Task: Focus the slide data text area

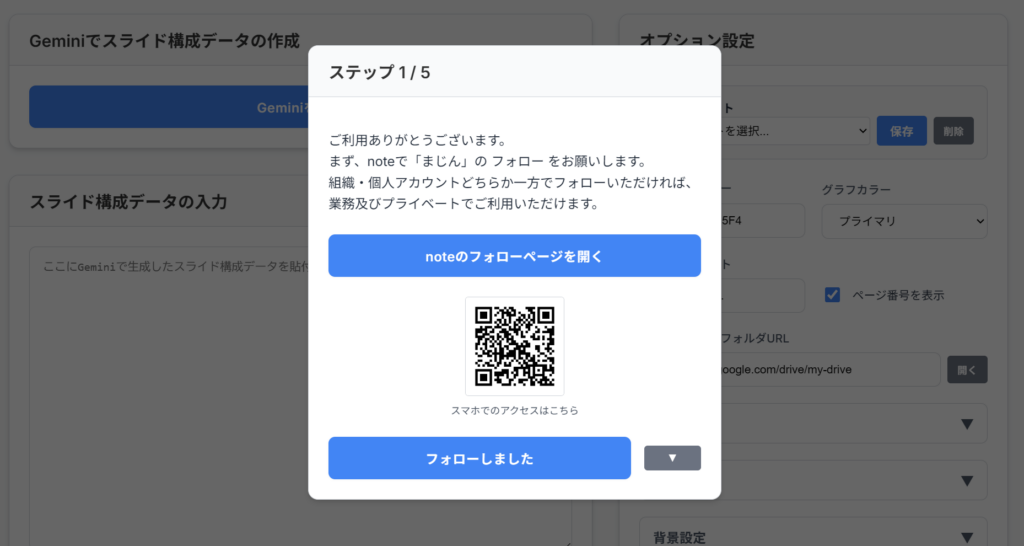Action: click(170, 400)
